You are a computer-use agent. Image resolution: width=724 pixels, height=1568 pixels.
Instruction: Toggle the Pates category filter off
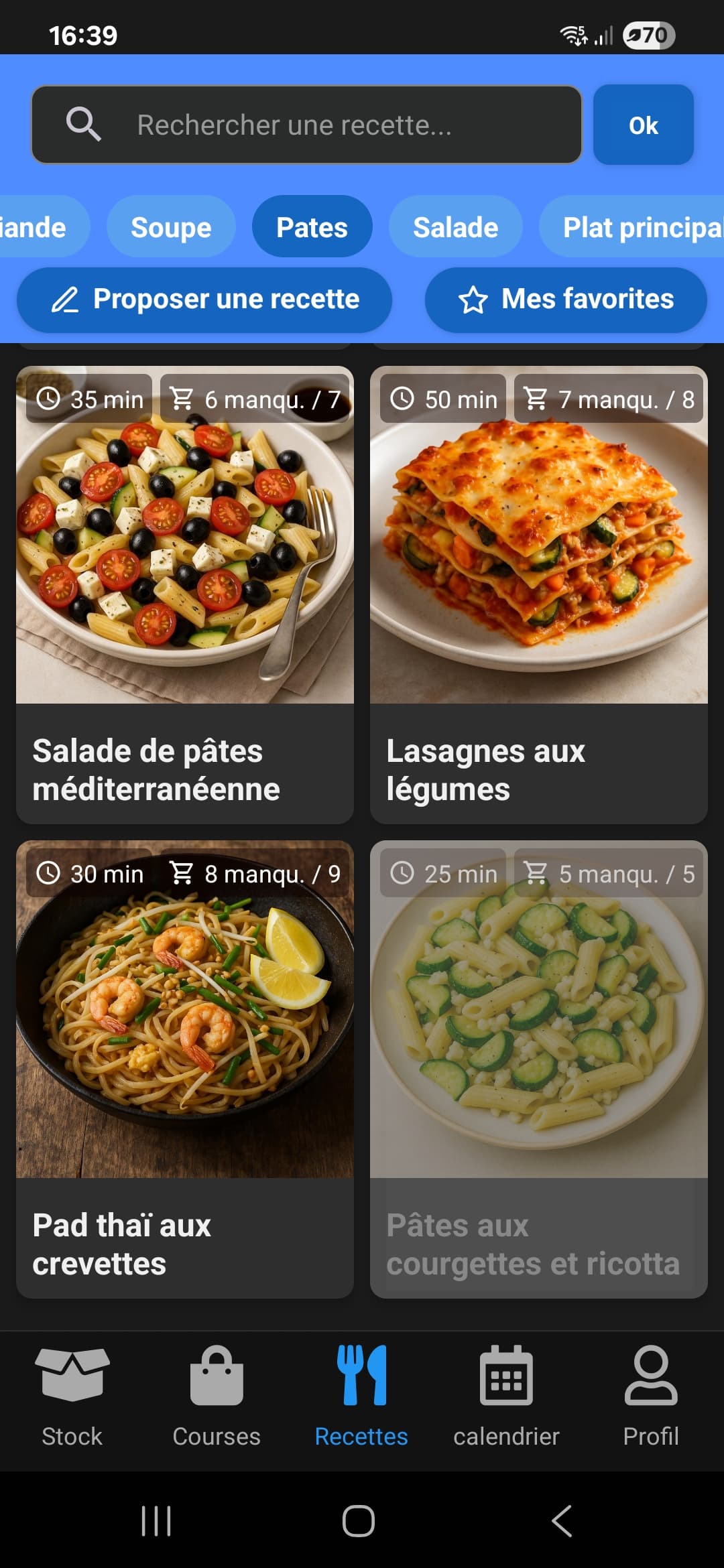click(x=312, y=226)
